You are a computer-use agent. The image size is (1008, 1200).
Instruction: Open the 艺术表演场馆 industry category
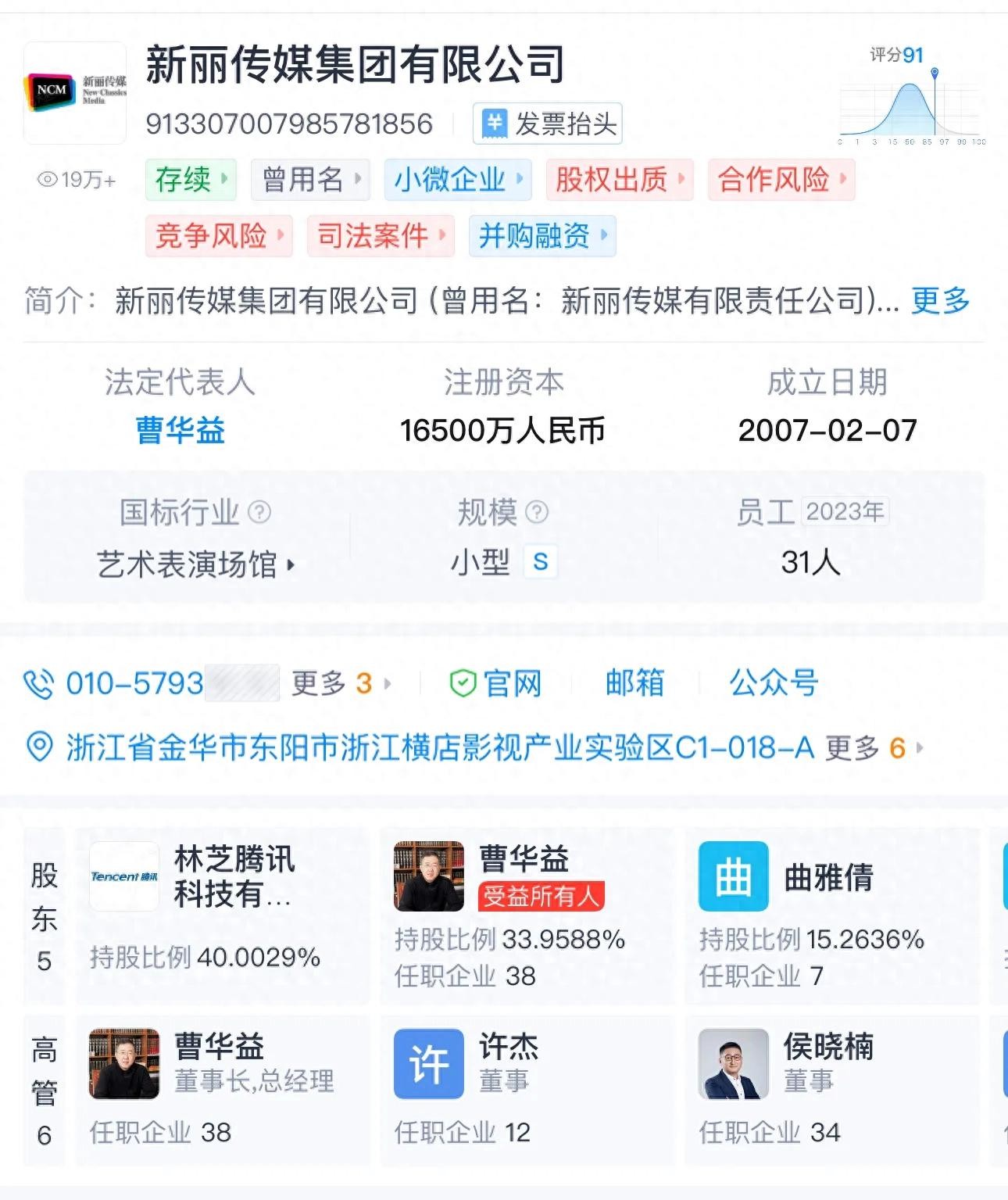[x=195, y=564]
